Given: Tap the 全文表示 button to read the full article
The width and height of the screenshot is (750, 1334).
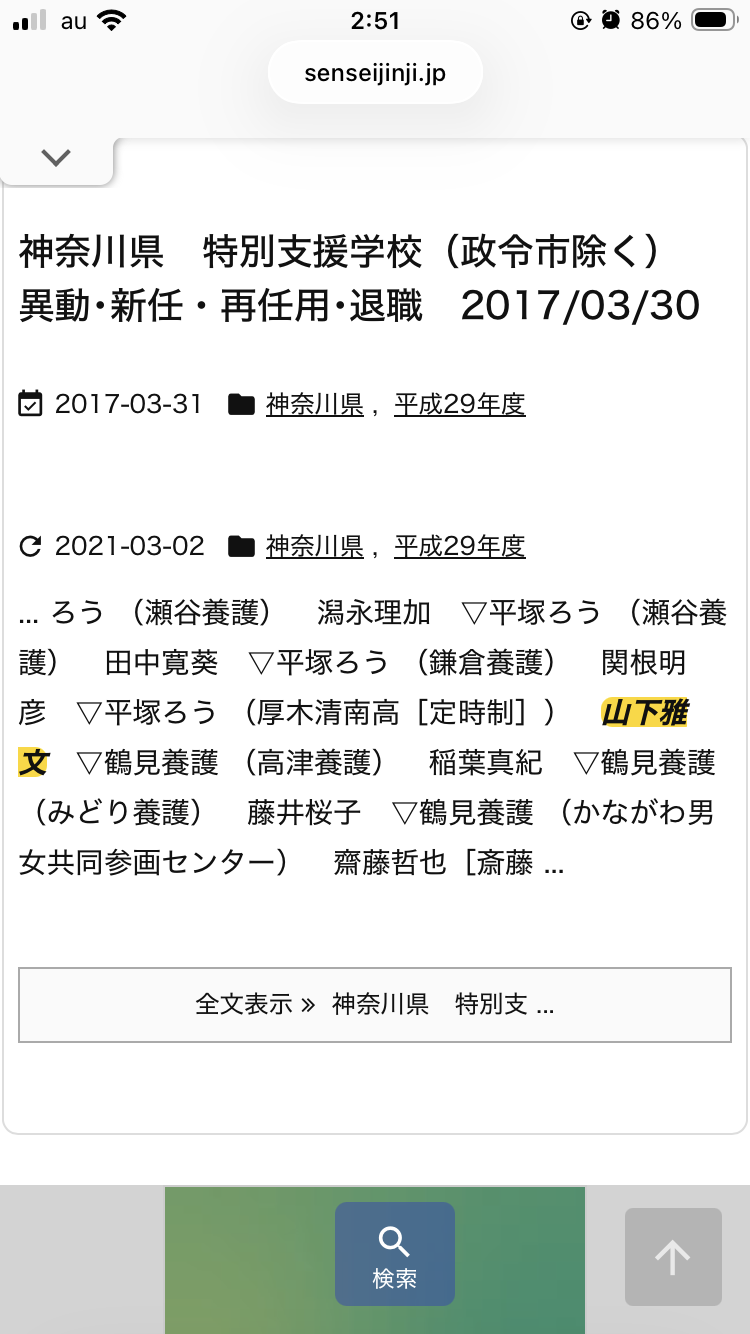Looking at the screenshot, I should (375, 1004).
